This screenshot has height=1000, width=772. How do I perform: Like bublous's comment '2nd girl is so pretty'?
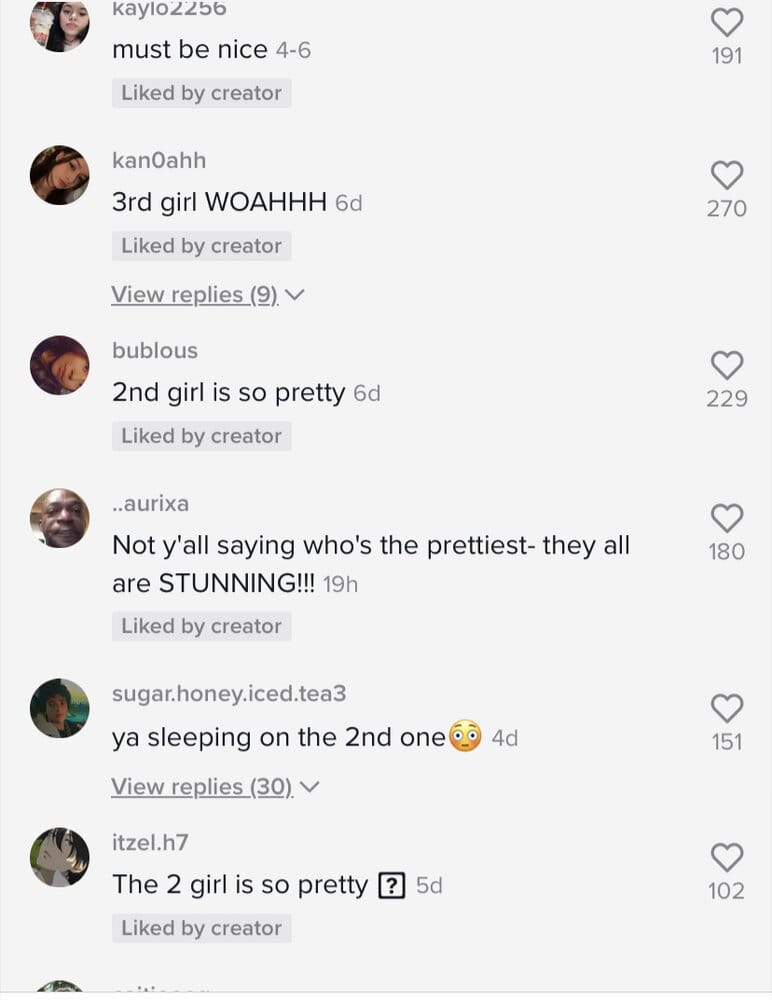[727, 366]
